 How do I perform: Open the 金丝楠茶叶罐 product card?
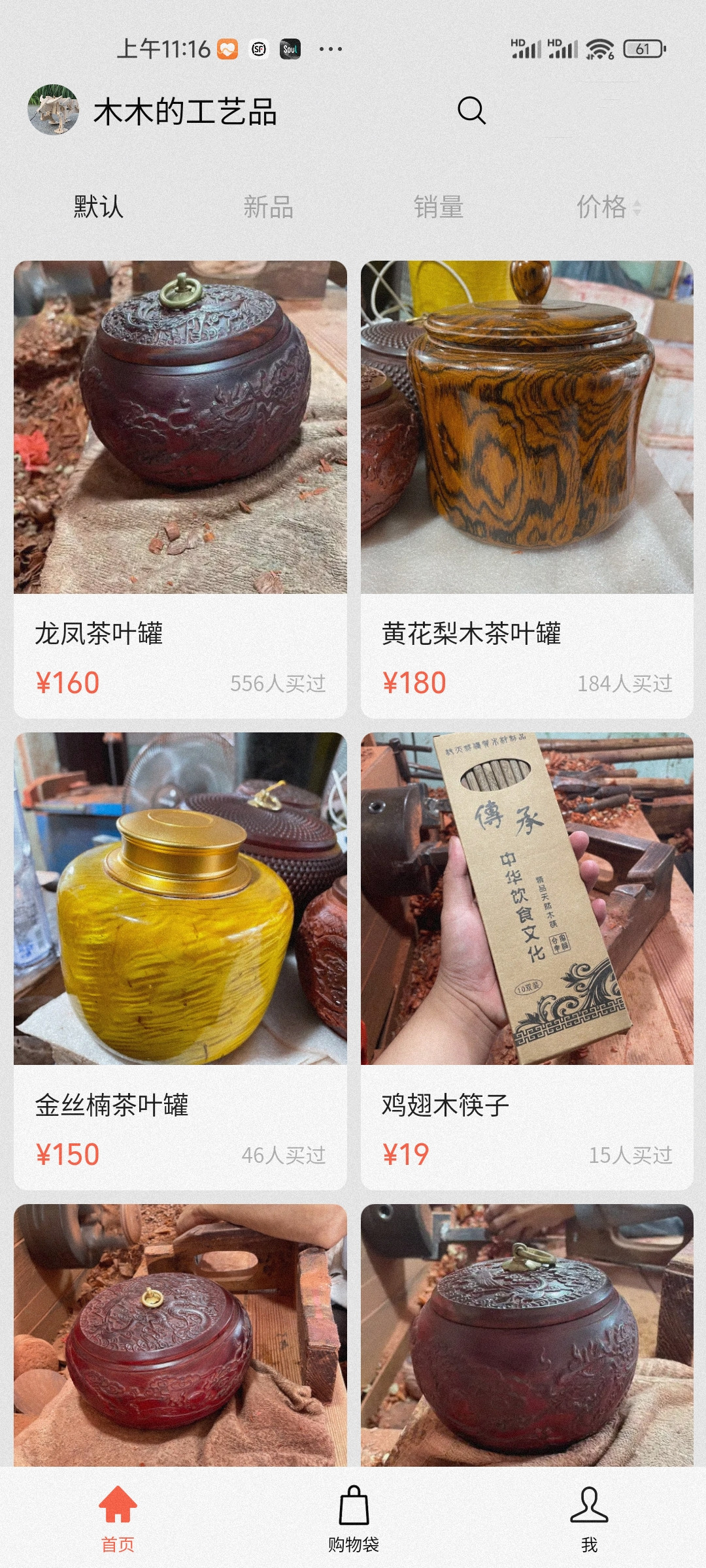[180, 960]
